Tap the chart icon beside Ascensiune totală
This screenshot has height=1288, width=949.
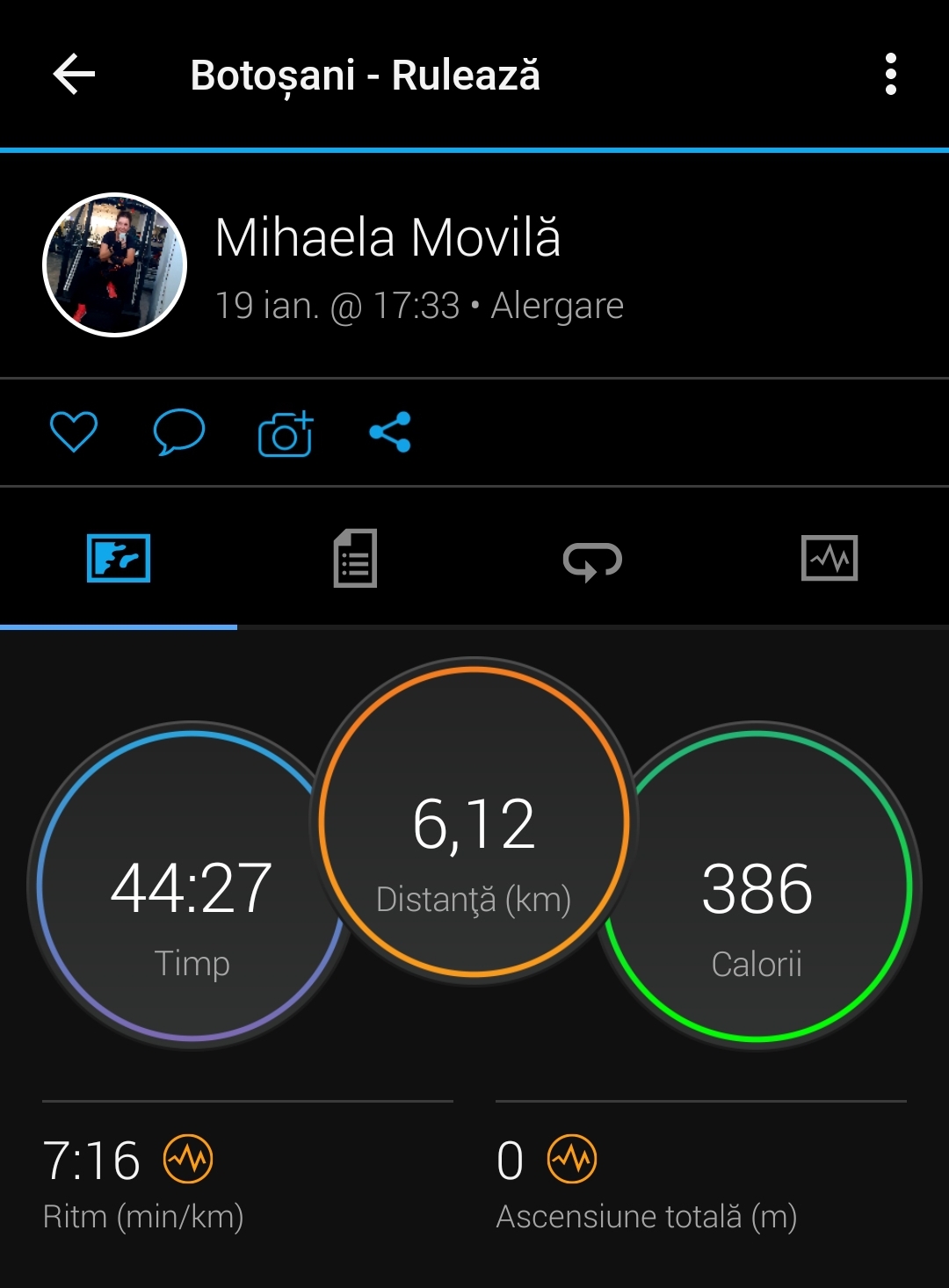coord(572,1160)
